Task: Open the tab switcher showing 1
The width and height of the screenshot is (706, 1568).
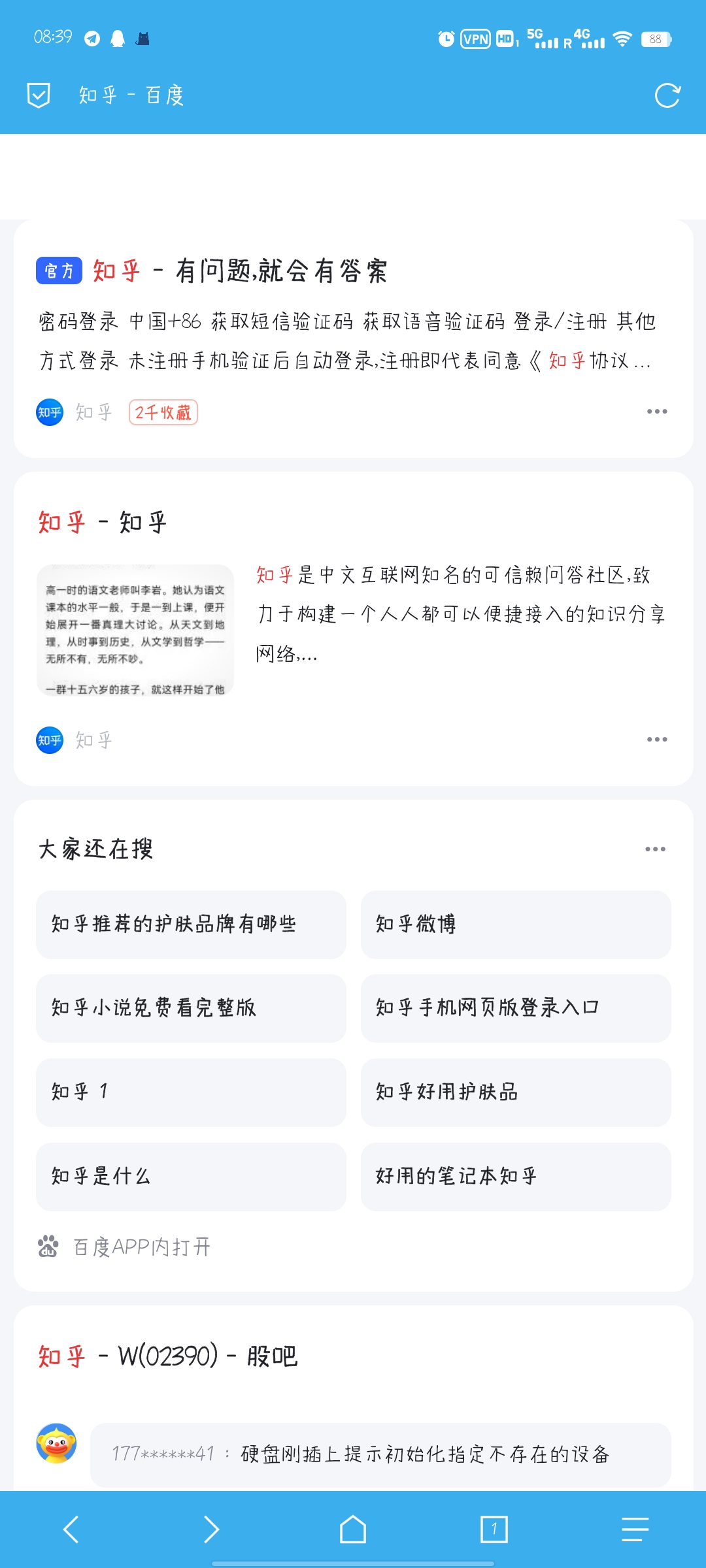Action: (x=494, y=1528)
